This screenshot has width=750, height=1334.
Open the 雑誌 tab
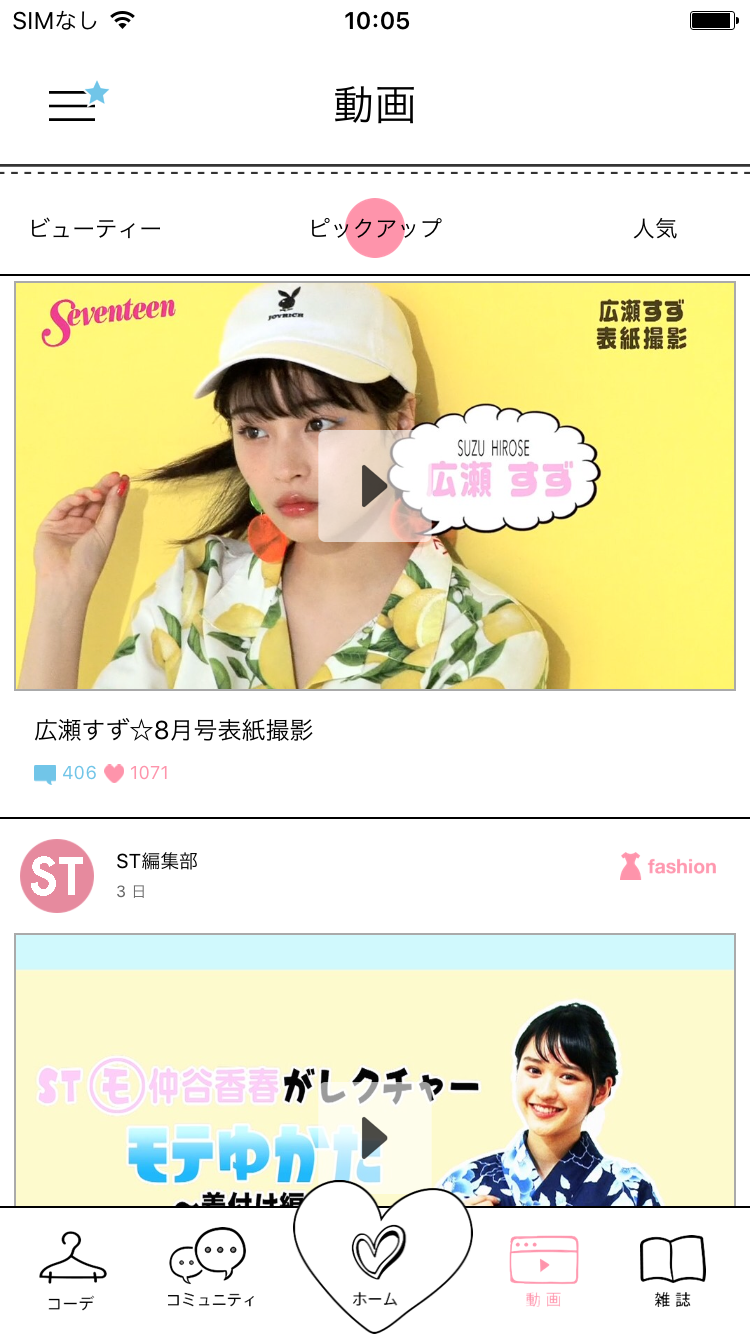[672, 1270]
